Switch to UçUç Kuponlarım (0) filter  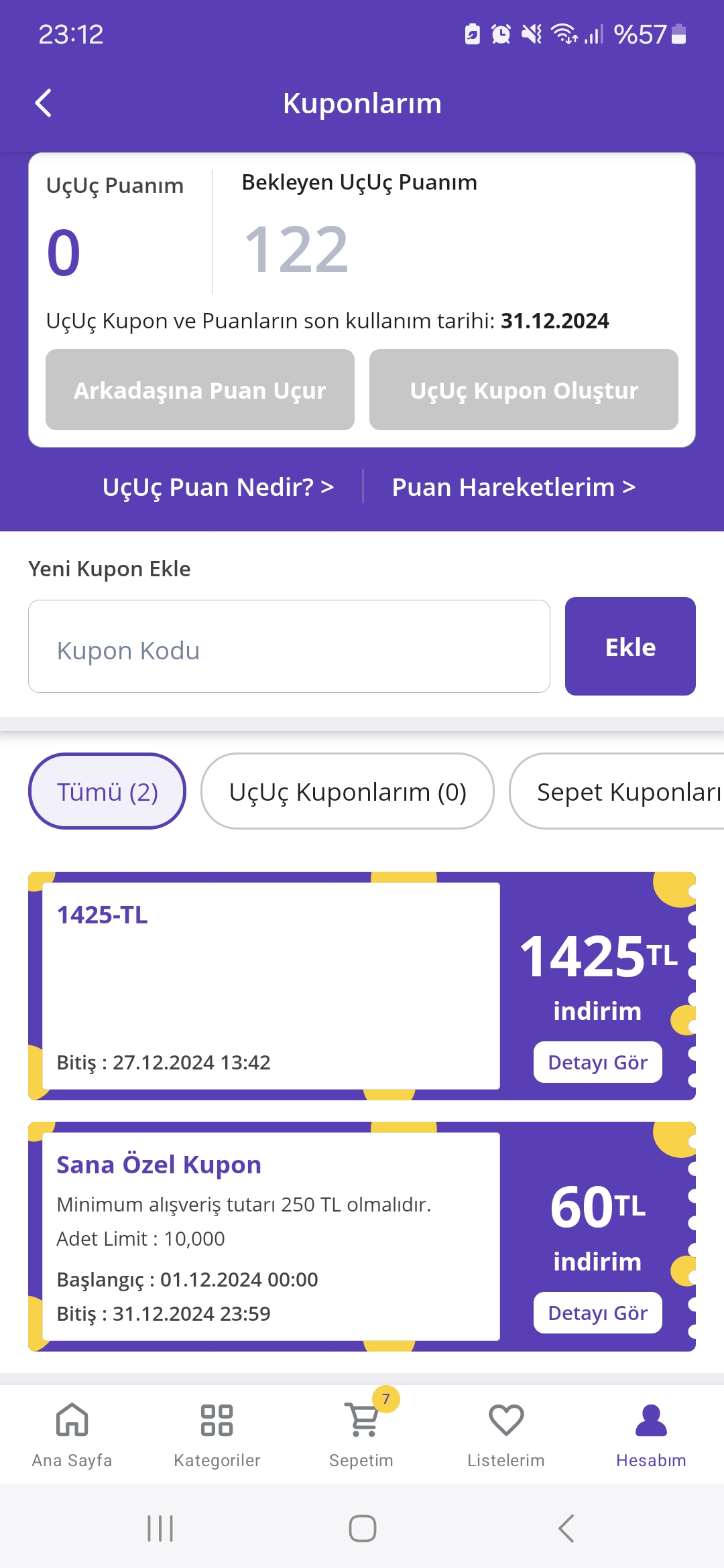pyautogui.click(x=347, y=791)
